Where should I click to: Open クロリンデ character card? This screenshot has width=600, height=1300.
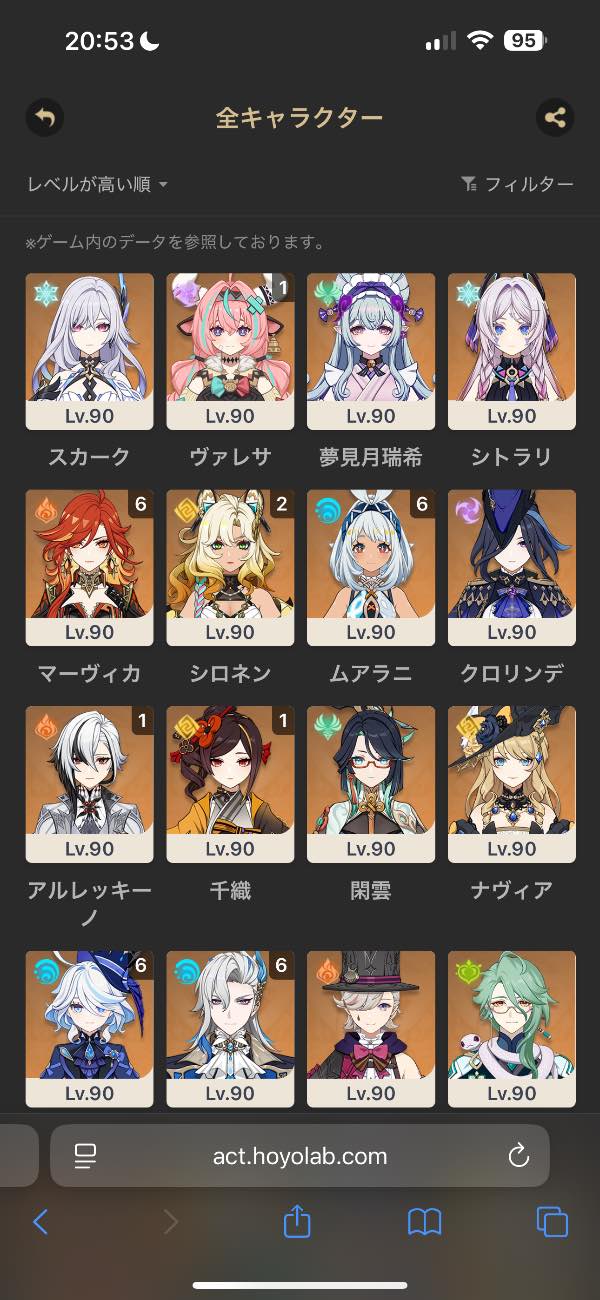point(511,567)
